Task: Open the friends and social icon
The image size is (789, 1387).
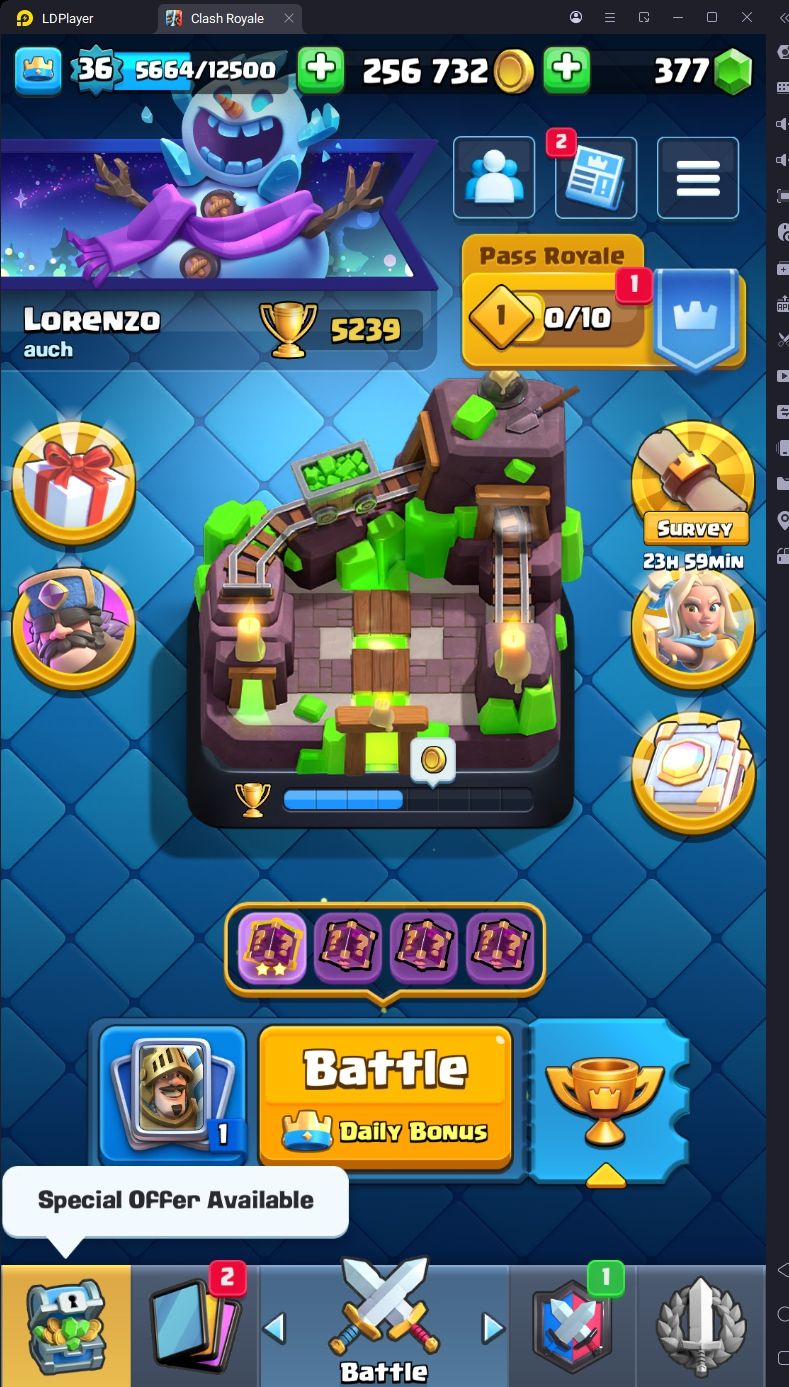Action: (x=493, y=178)
